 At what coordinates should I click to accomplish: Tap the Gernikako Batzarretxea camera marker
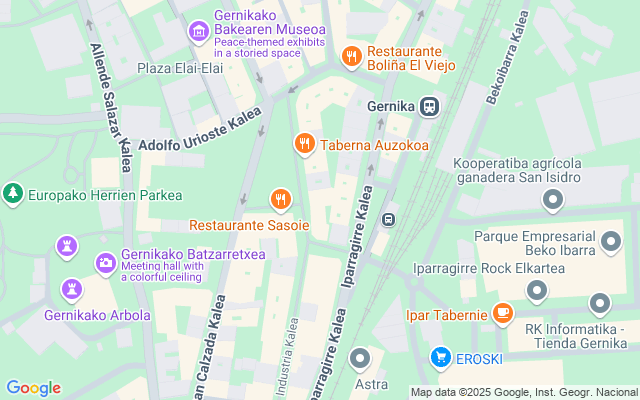click(x=106, y=263)
